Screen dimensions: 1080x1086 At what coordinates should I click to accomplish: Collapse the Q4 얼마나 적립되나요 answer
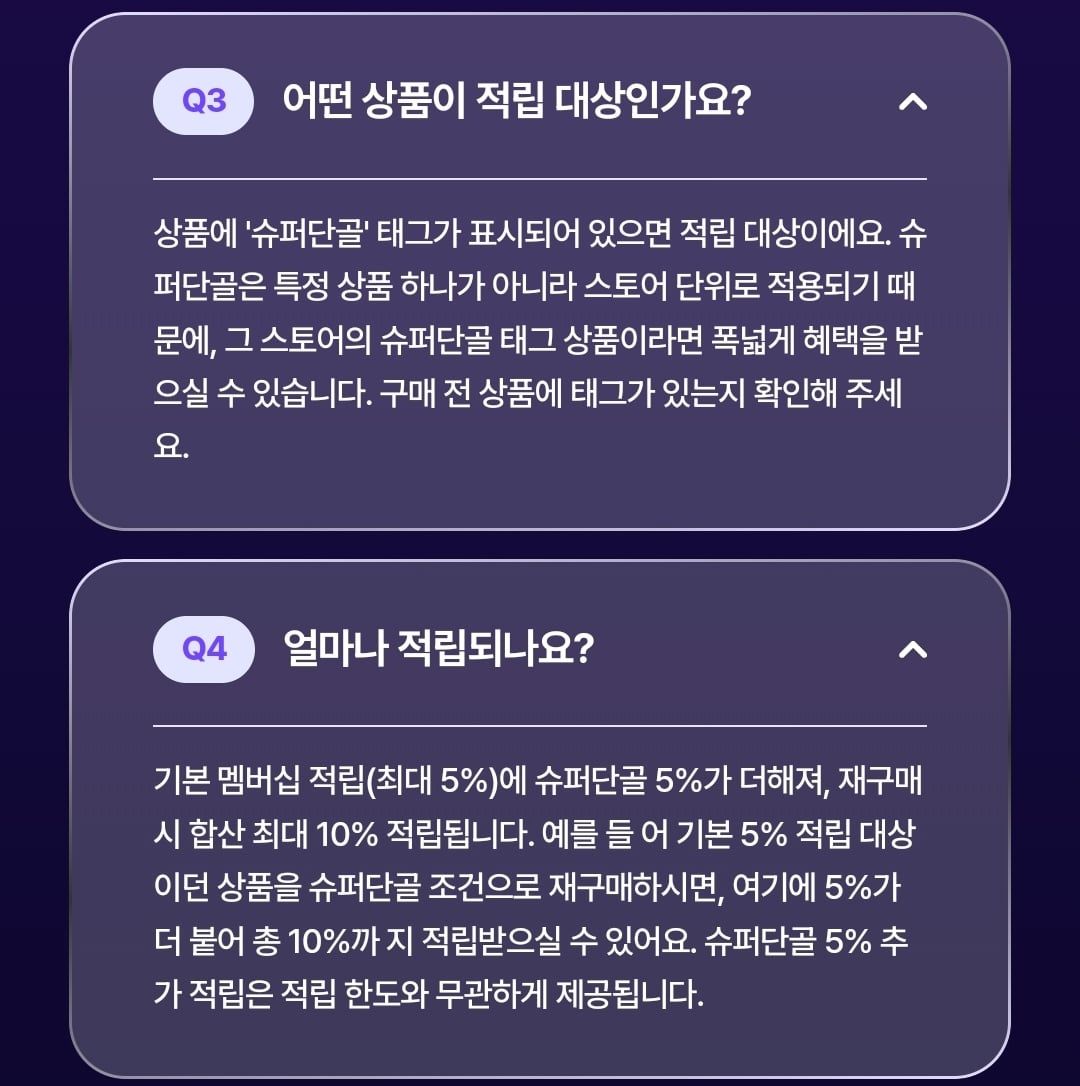tap(912, 650)
